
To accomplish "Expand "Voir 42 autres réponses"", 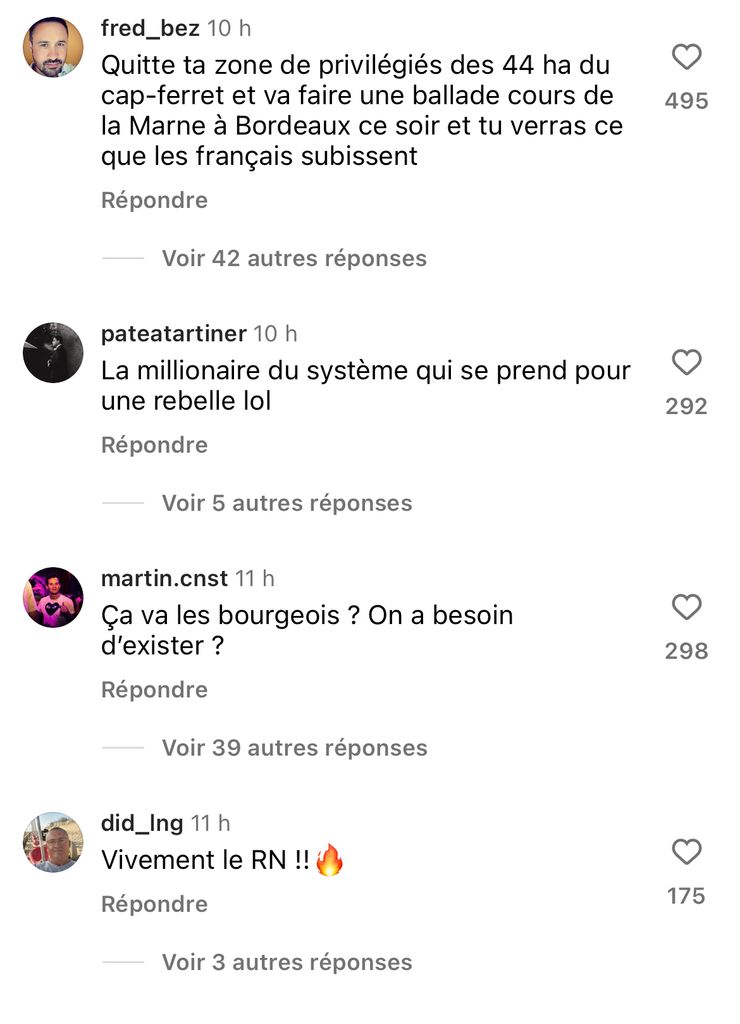I will coord(294,258).
